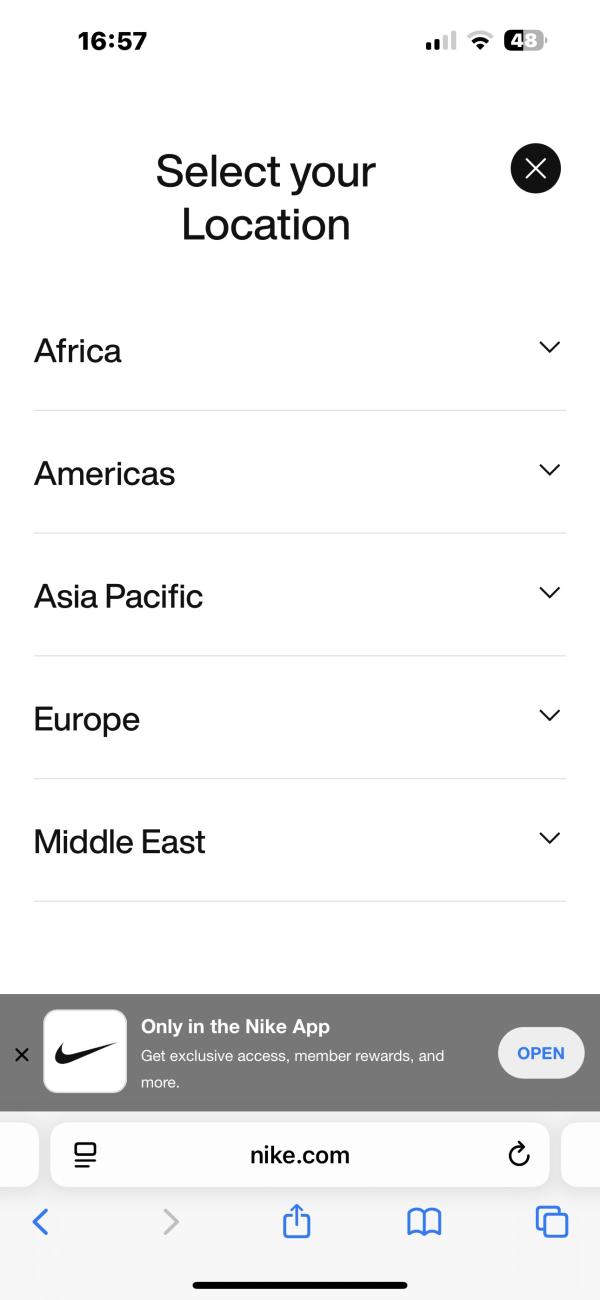Image resolution: width=600 pixels, height=1300 pixels.
Task: Close the Select your Location dialog
Action: (535, 169)
